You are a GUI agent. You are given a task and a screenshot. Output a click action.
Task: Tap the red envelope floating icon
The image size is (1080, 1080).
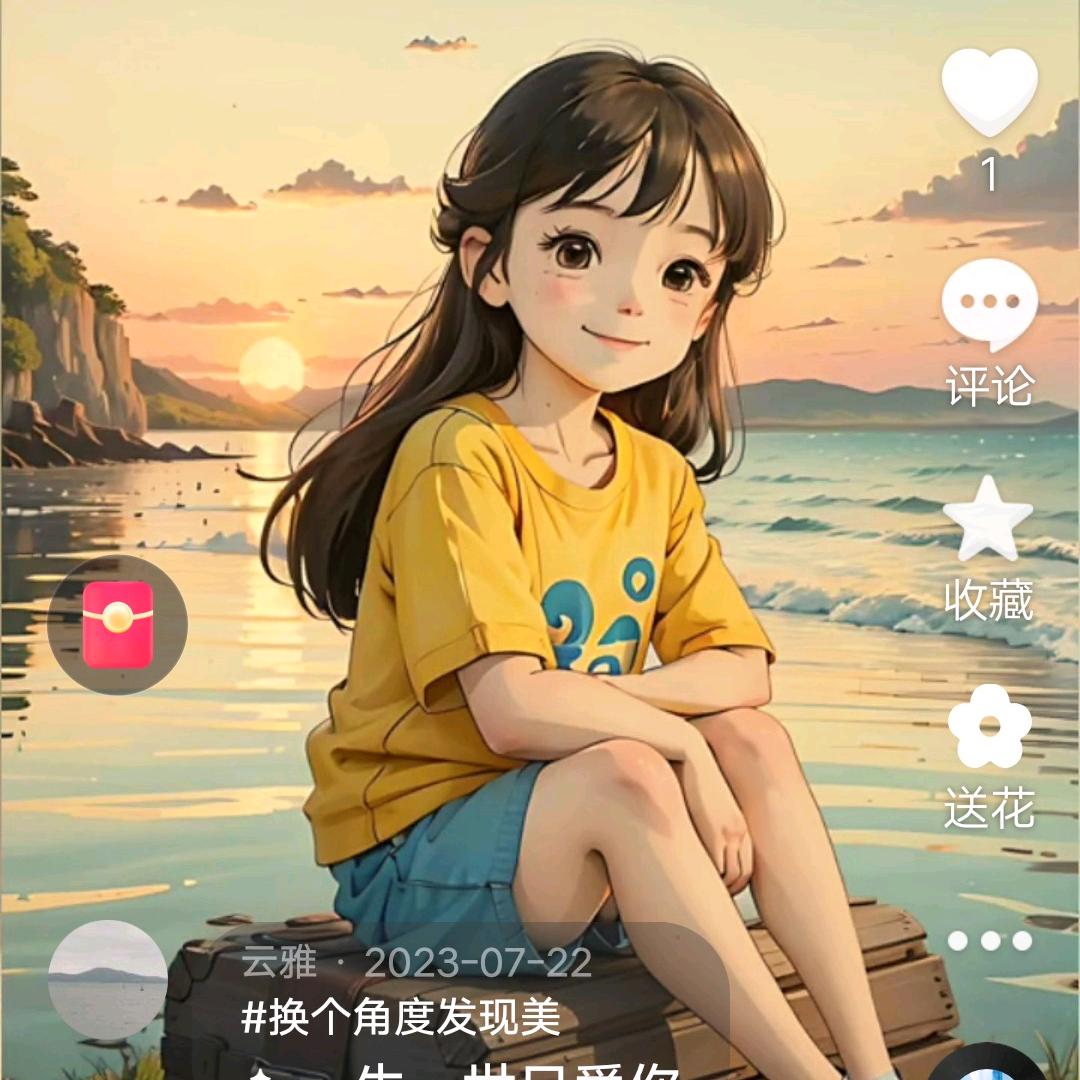pos(118,625)
